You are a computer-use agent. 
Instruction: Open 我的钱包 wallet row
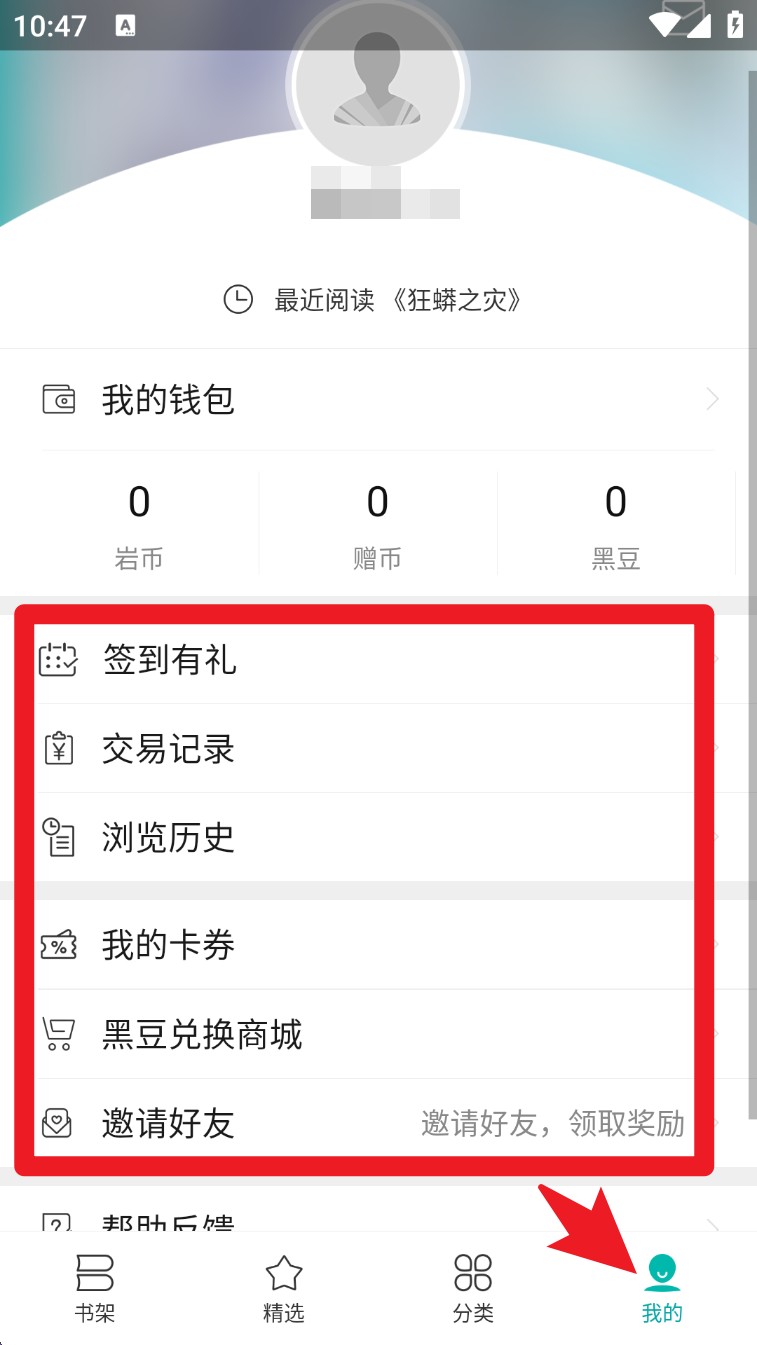378,400
